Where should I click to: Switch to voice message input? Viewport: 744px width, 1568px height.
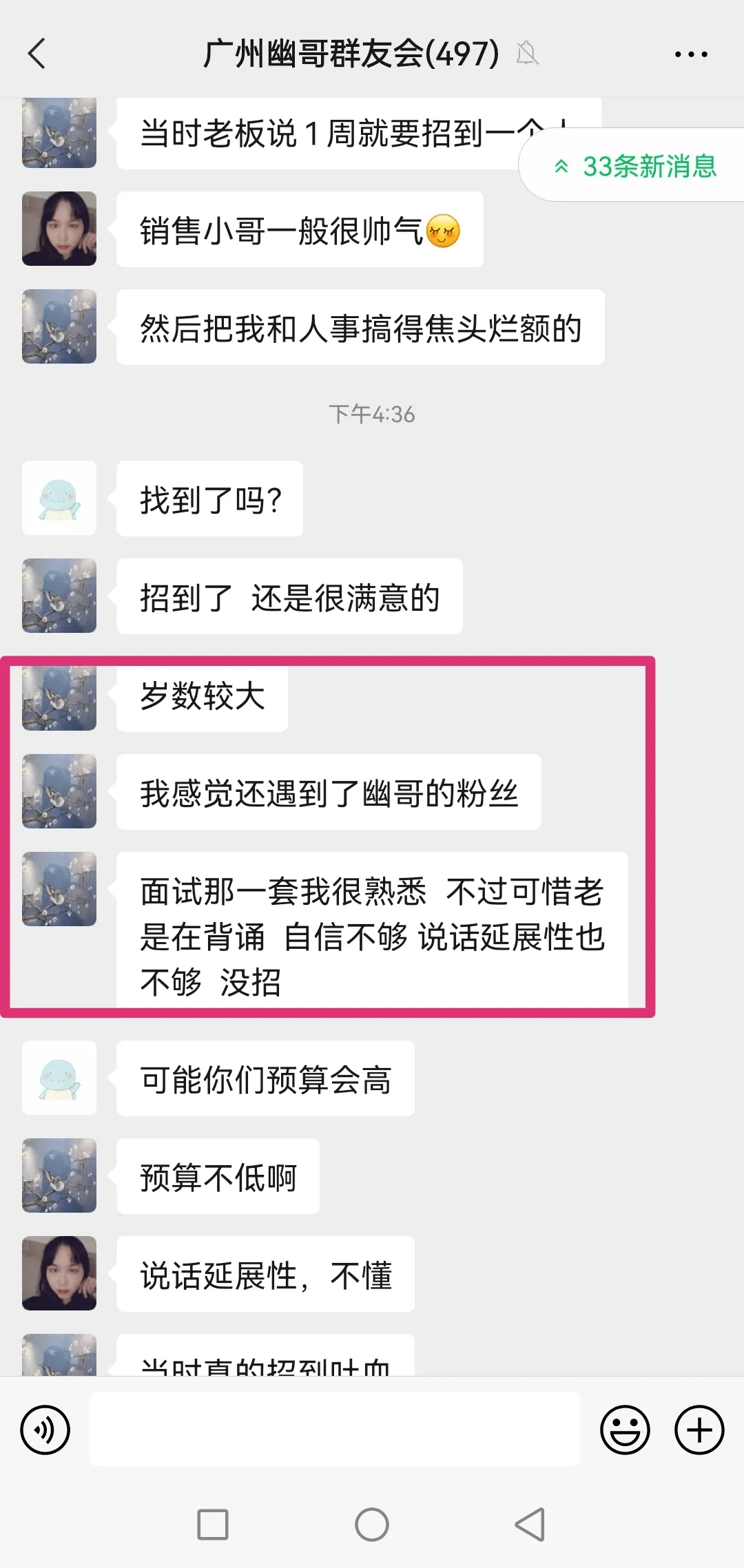[45, 1430]
